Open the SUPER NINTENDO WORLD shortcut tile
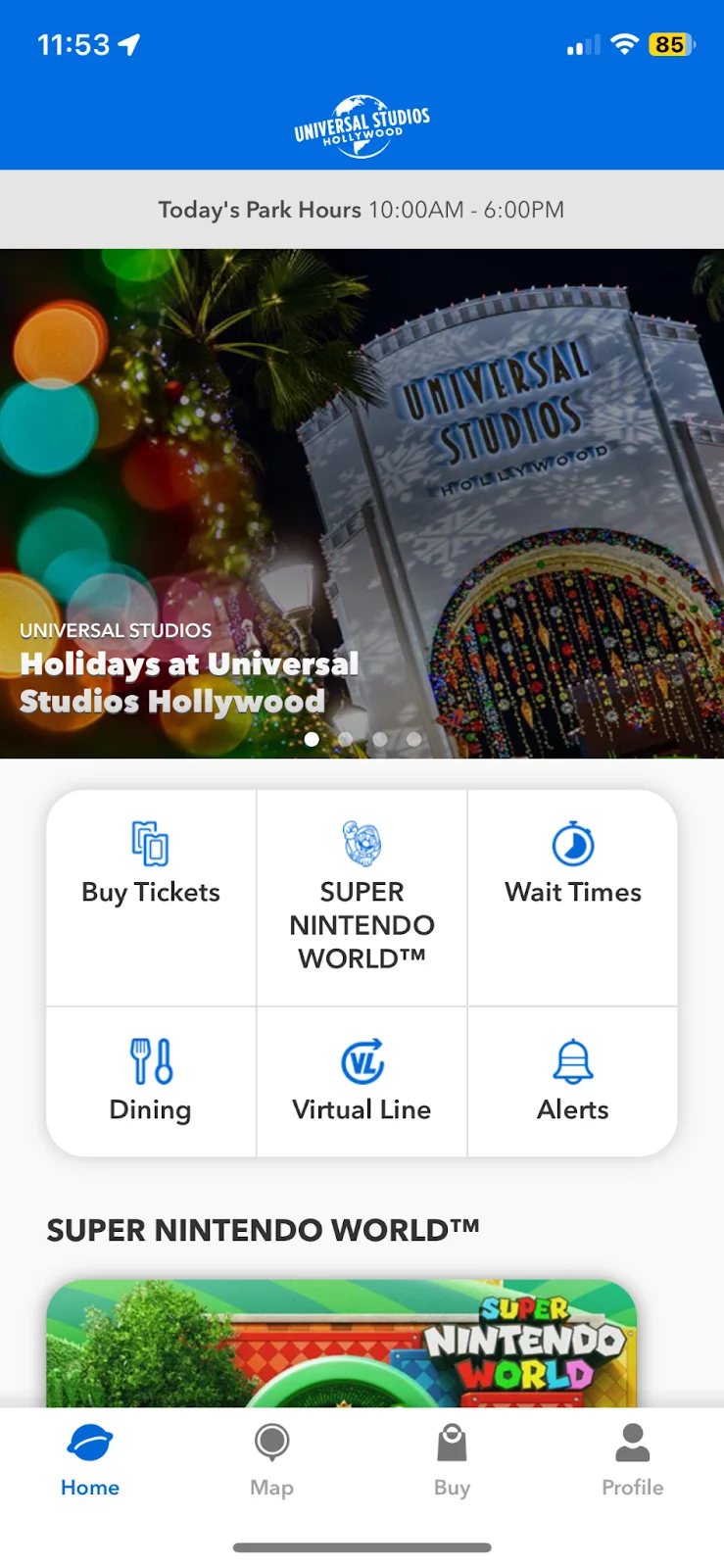The height and width of the screenshot is (1568, 724). point(362,897)
